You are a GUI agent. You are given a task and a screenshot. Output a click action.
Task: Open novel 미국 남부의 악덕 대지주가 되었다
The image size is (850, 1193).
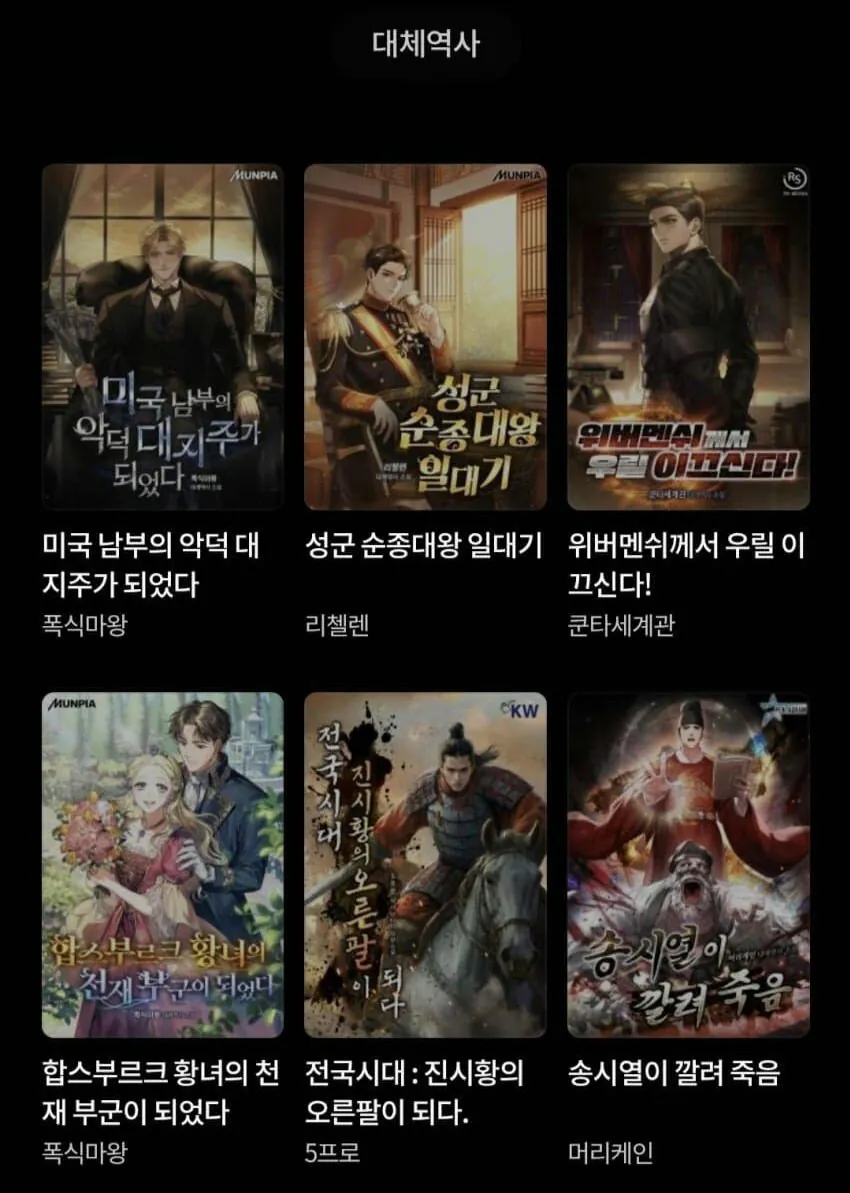[162, 337]
